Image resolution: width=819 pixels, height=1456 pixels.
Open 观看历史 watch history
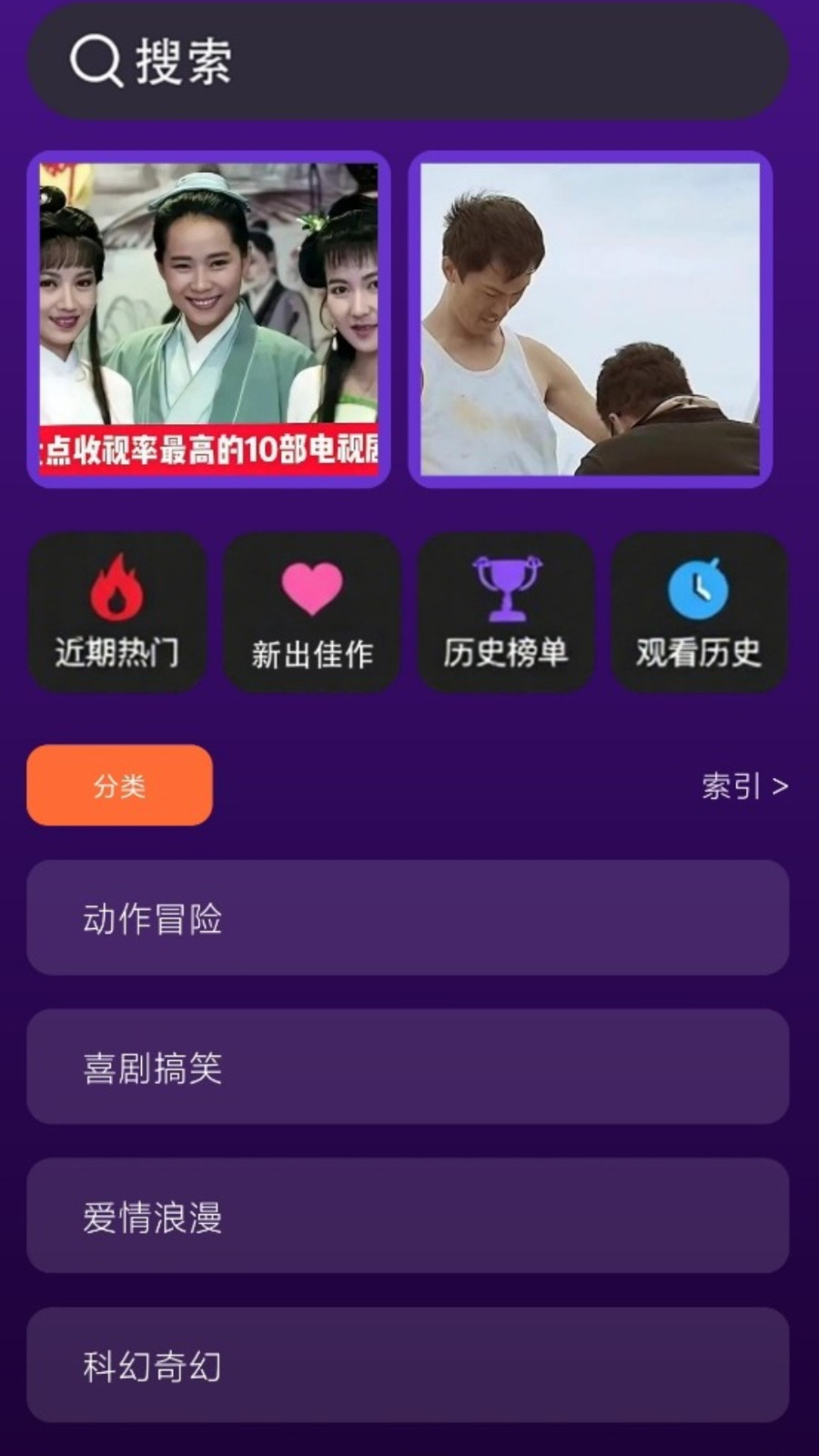(699, 612)
